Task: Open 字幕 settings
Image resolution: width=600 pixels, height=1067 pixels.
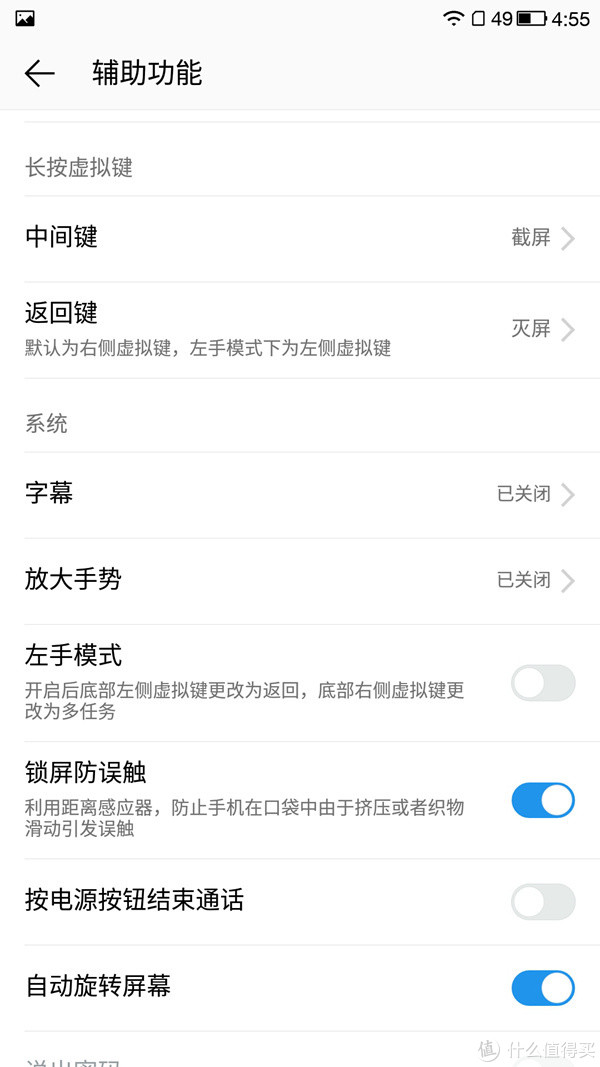Action: (300, 494)
